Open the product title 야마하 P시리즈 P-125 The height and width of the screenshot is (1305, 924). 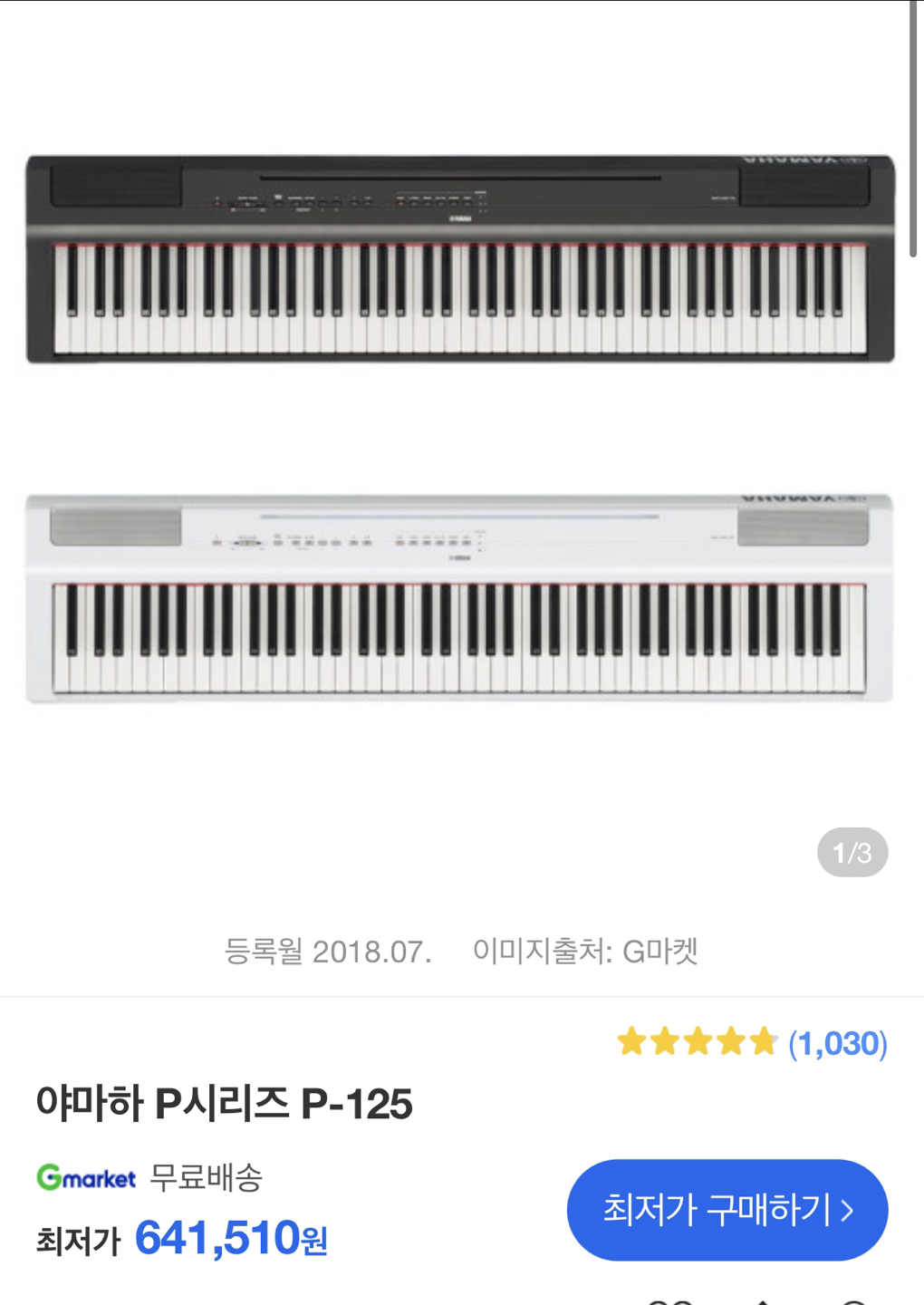226,1105
